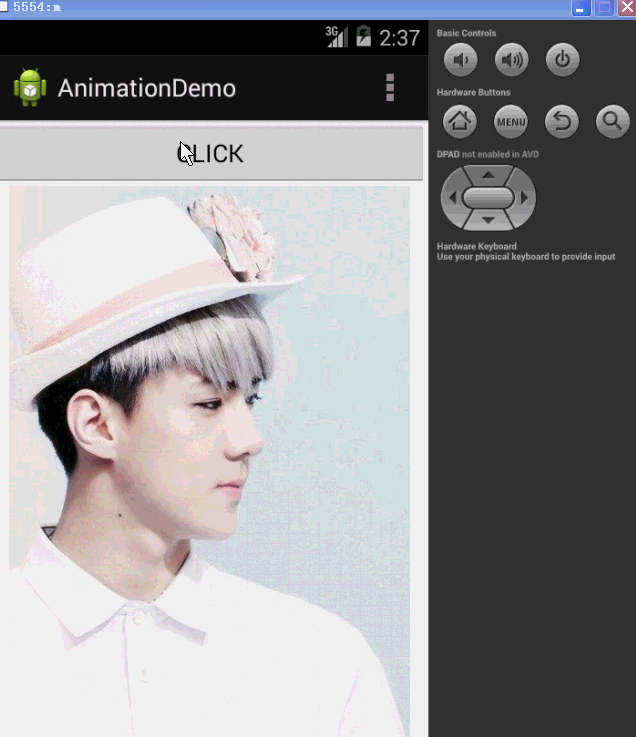
Task: Open the overflow menu in AnimationDemo
Action: click(390, 88)
